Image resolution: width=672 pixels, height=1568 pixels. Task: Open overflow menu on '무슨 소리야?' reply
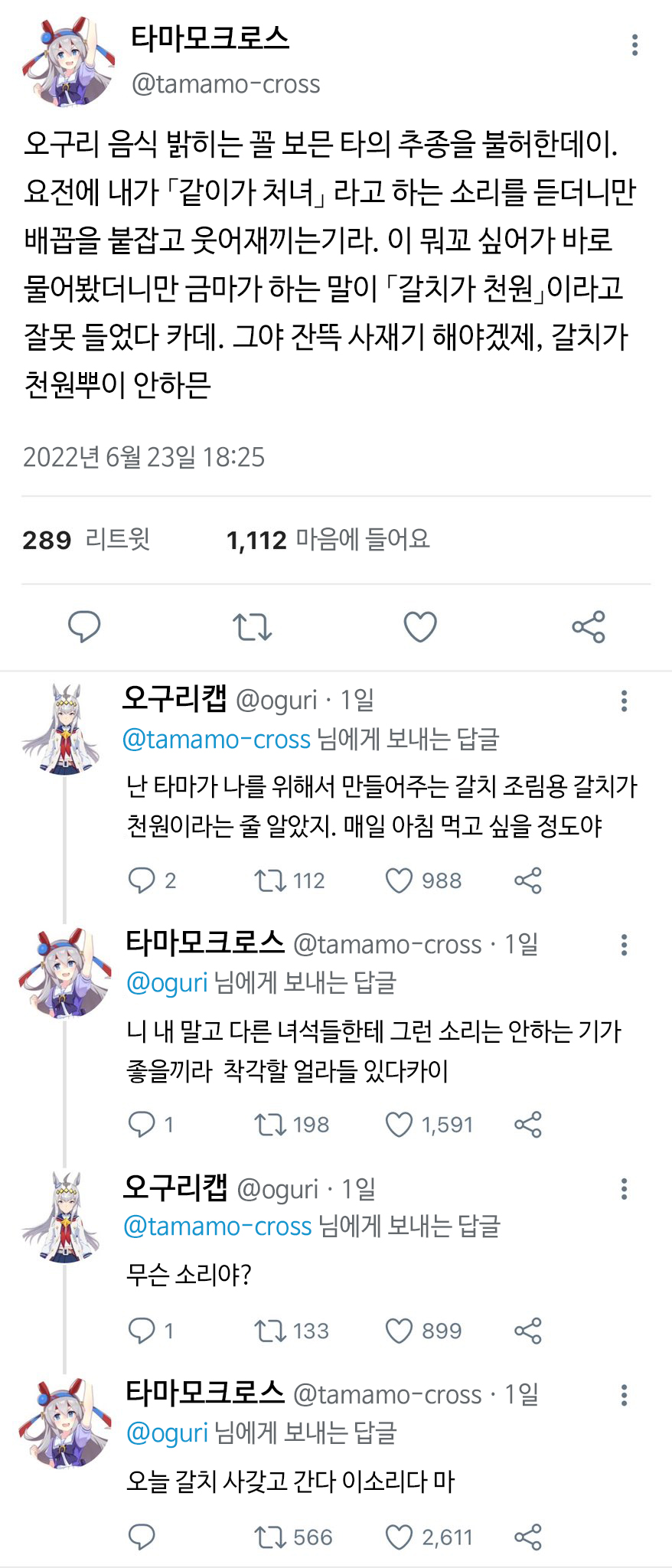coord(625,1189)
